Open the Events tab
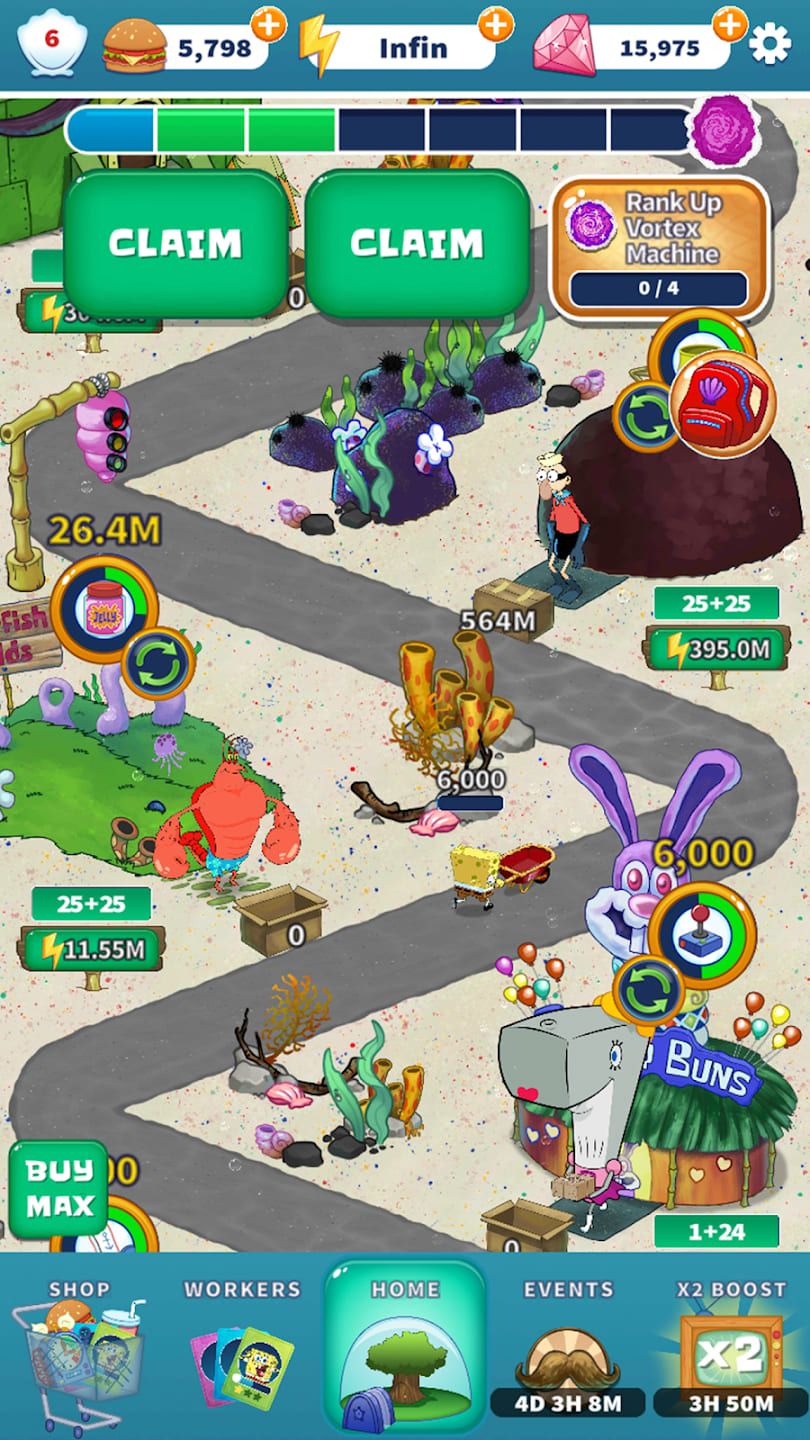 (x=568, y=1350)
